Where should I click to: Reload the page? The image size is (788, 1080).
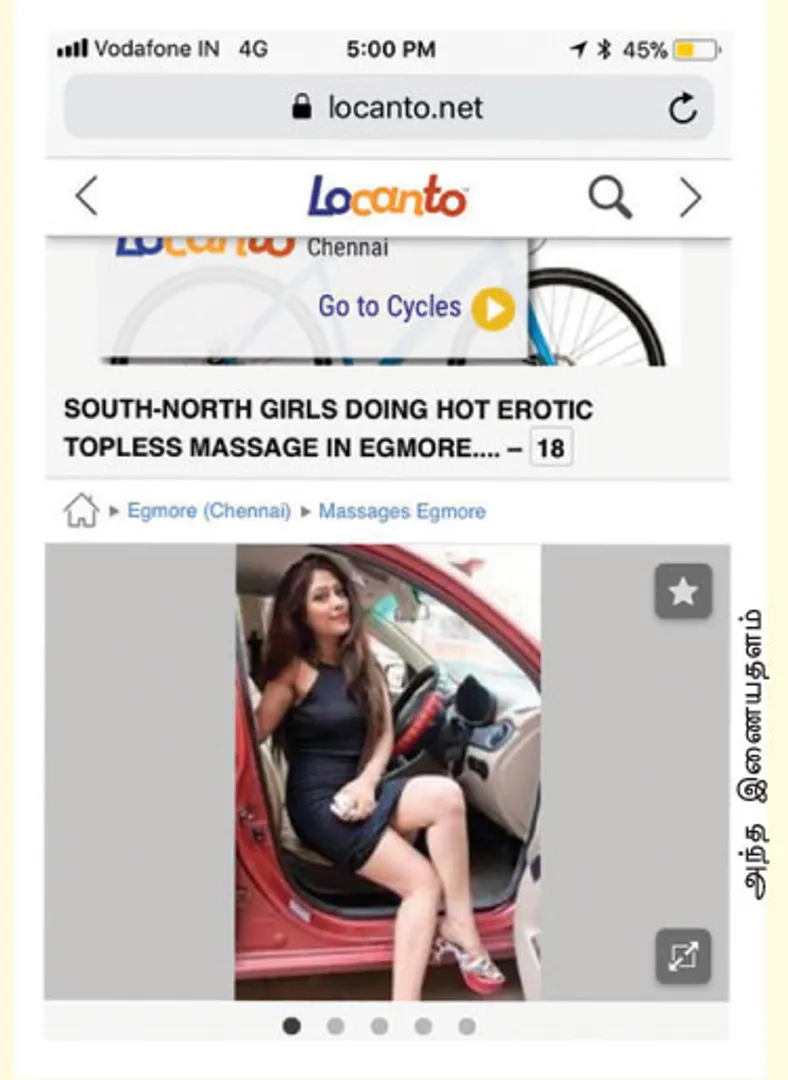click(682, 108)
